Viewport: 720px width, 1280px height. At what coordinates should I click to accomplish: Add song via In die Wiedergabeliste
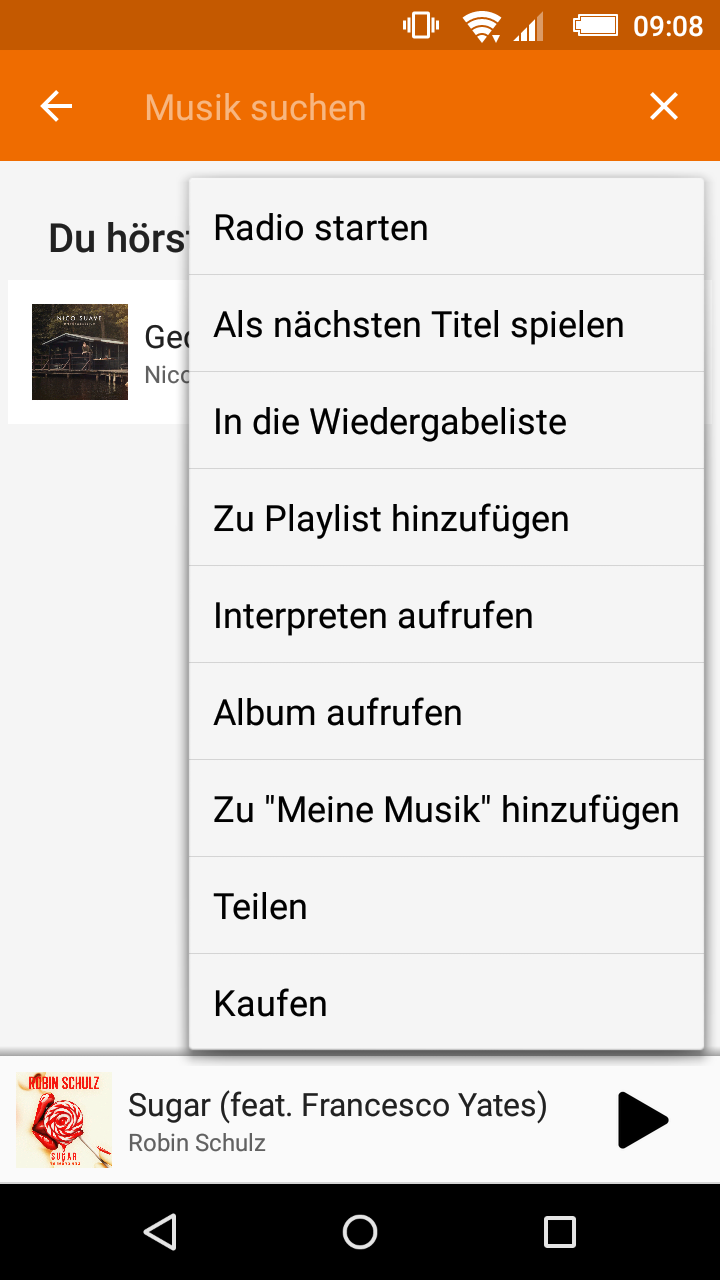446,421
